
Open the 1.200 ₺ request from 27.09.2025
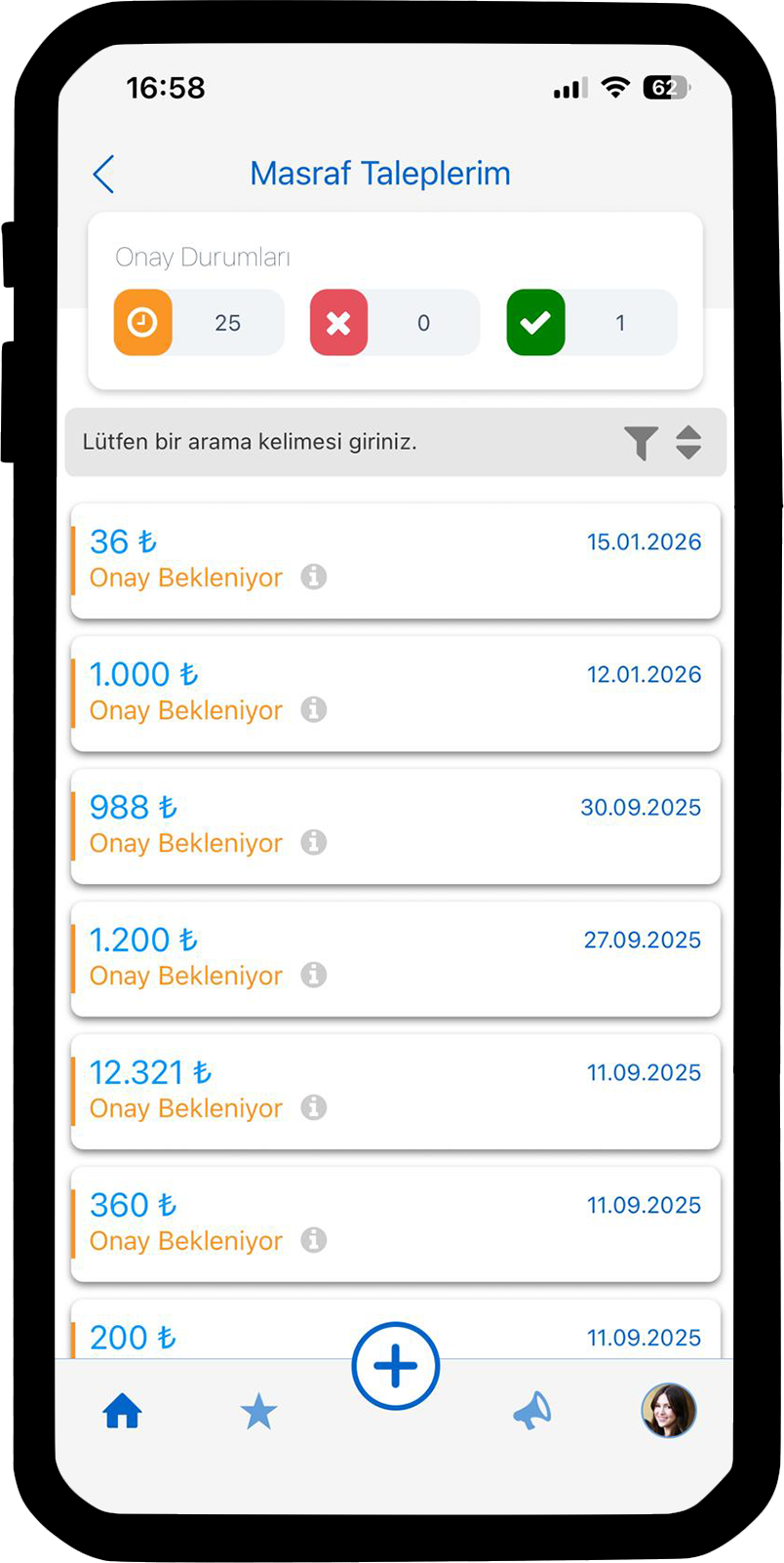click(395, 958)
